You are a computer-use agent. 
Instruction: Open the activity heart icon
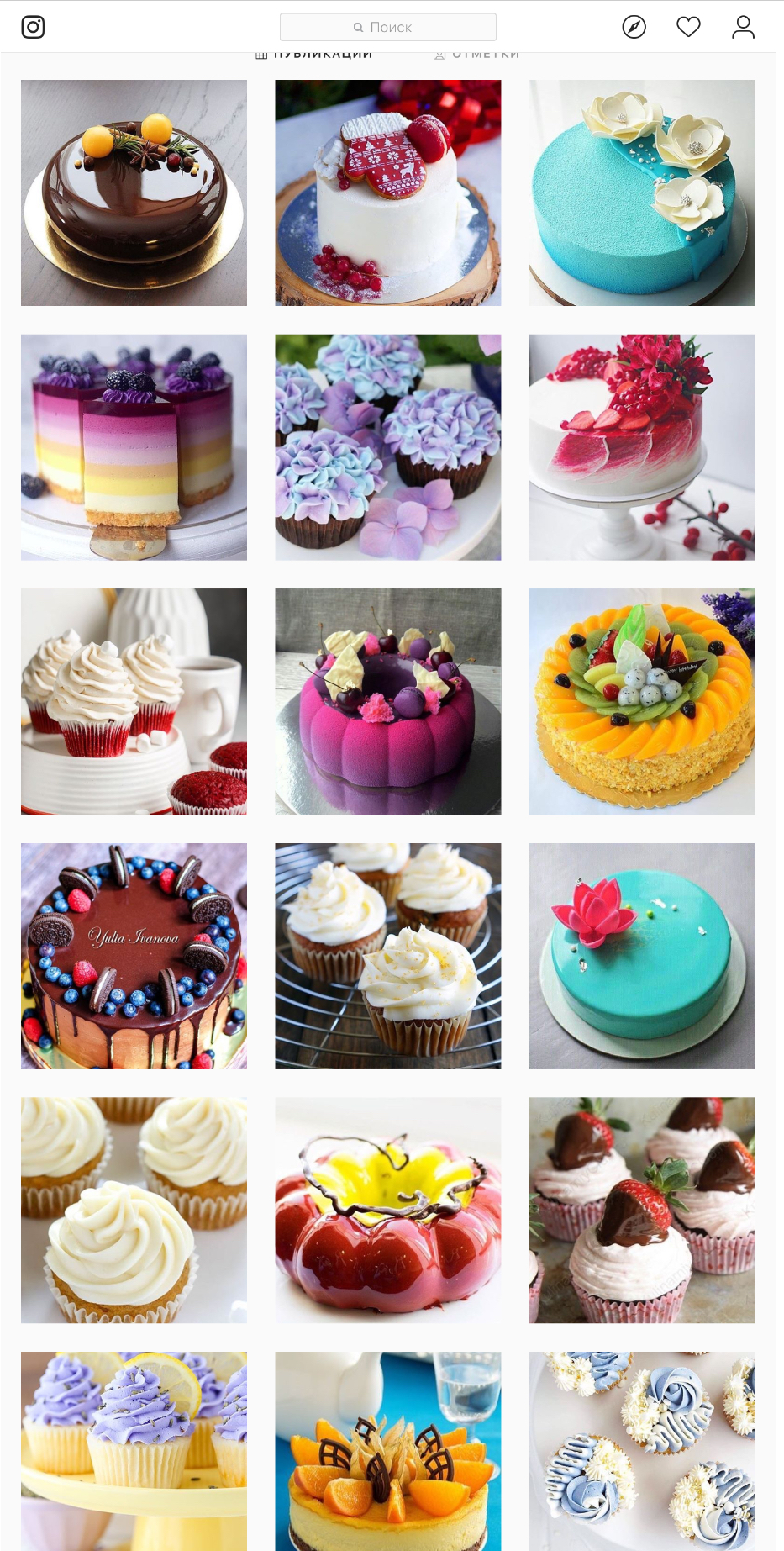(x=688, y=27)
